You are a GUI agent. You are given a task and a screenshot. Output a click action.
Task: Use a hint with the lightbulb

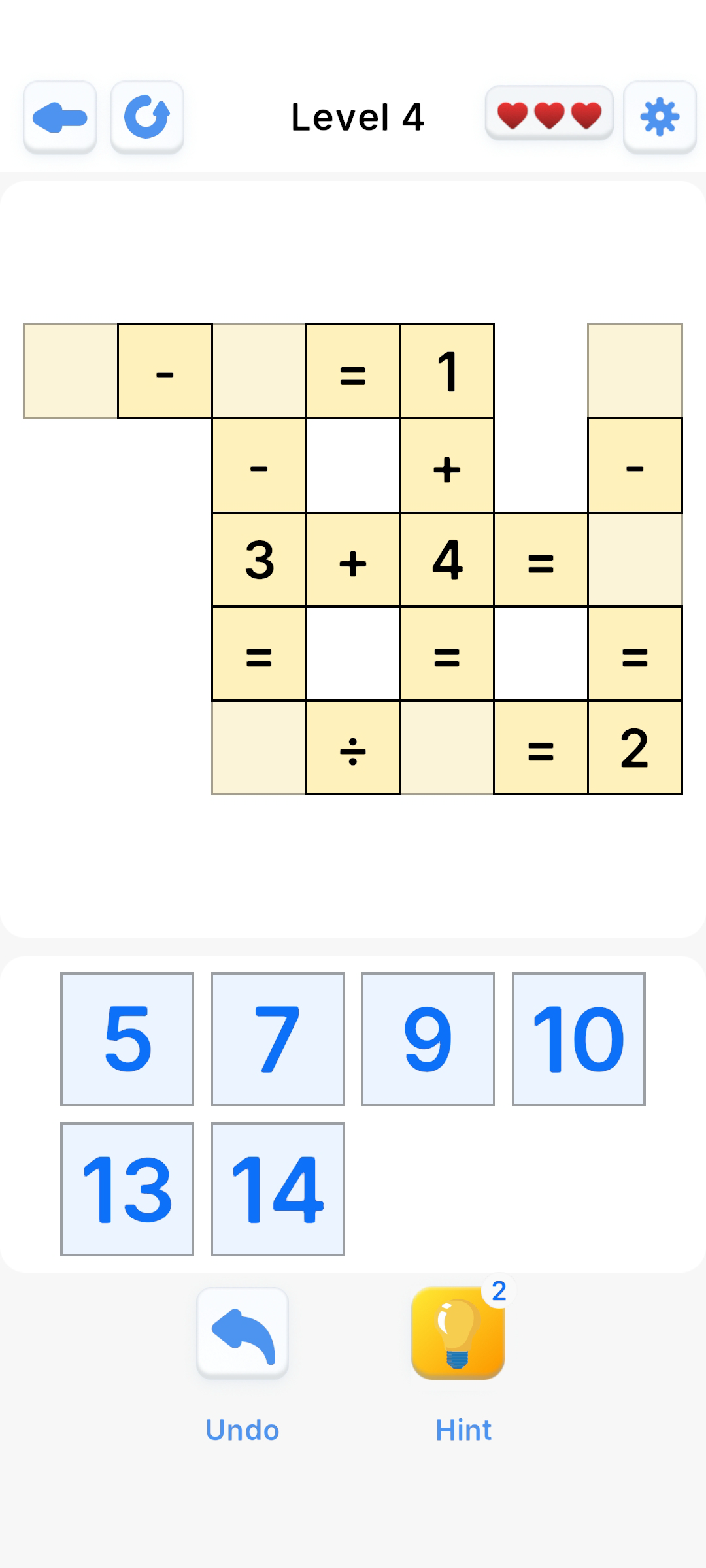point(458,1333)
